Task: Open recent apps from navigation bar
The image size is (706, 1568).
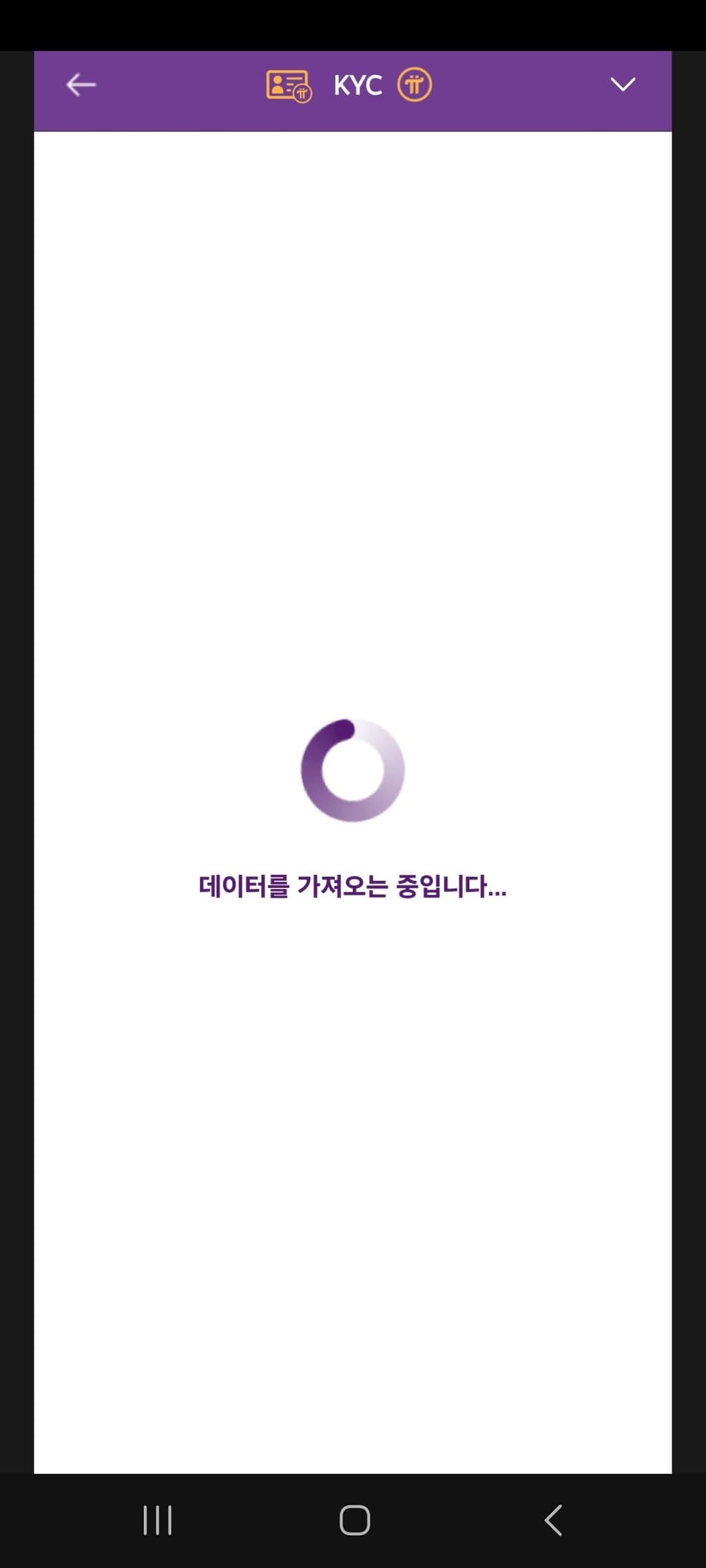Action: 157,1520
